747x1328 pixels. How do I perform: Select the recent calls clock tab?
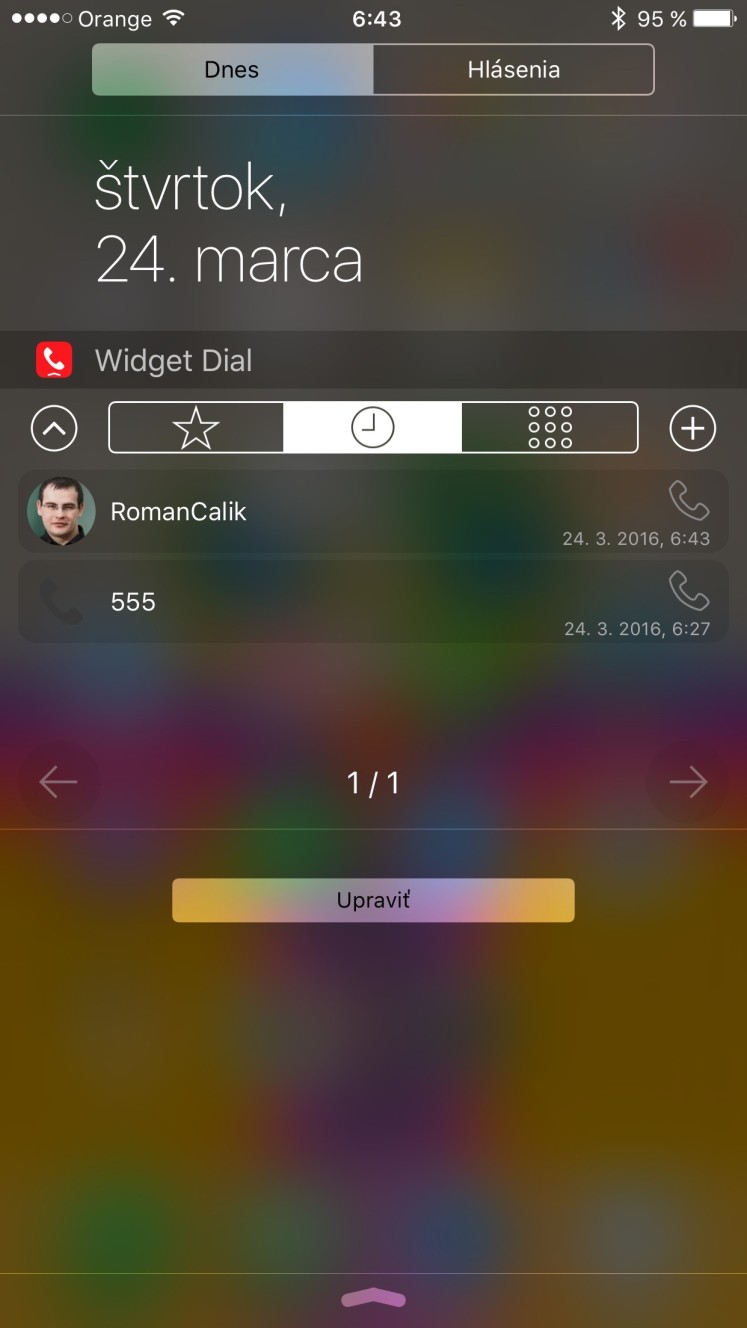point(373,428)
